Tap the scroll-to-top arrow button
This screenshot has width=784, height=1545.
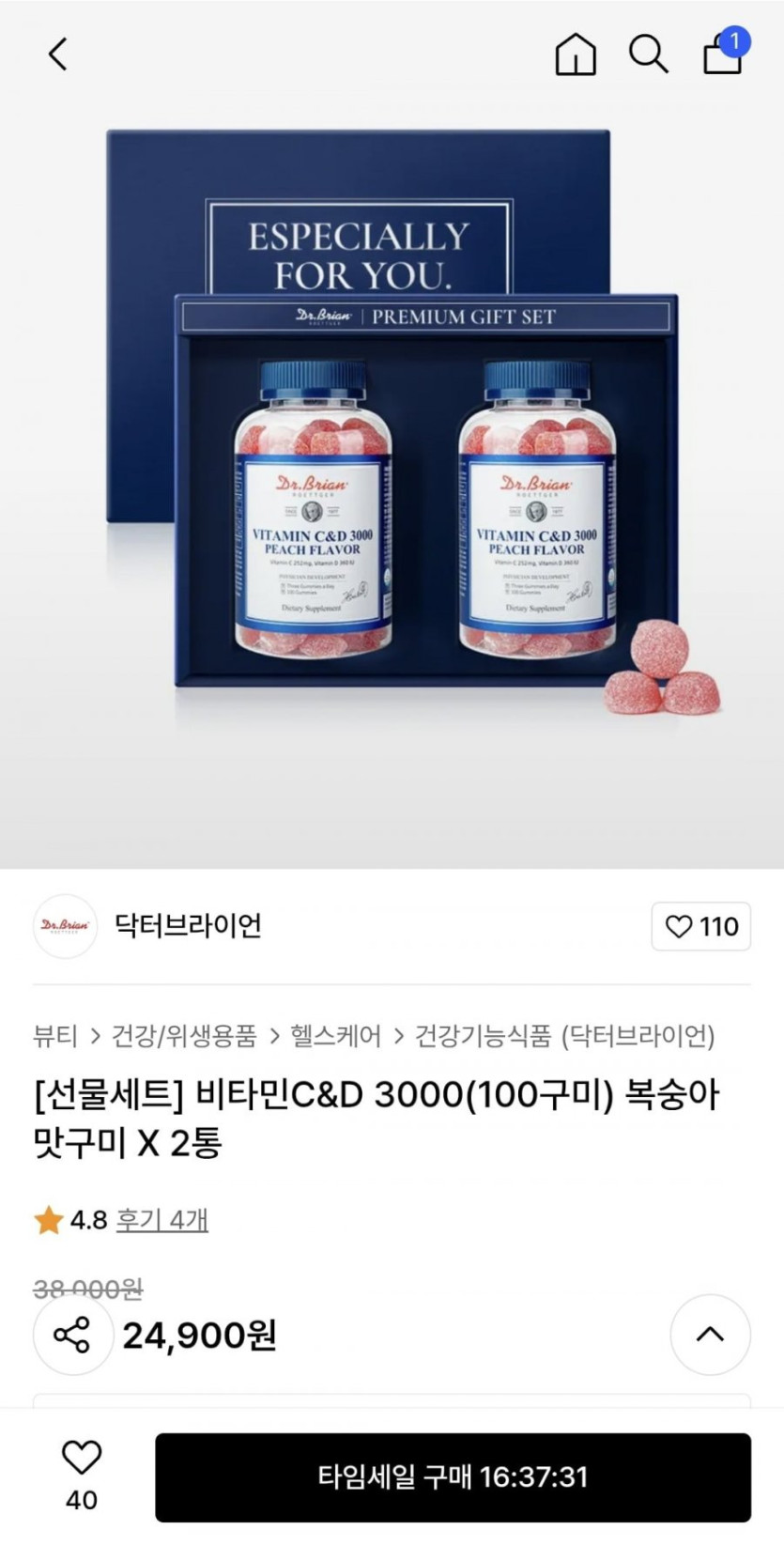(x=710, y=1335)
